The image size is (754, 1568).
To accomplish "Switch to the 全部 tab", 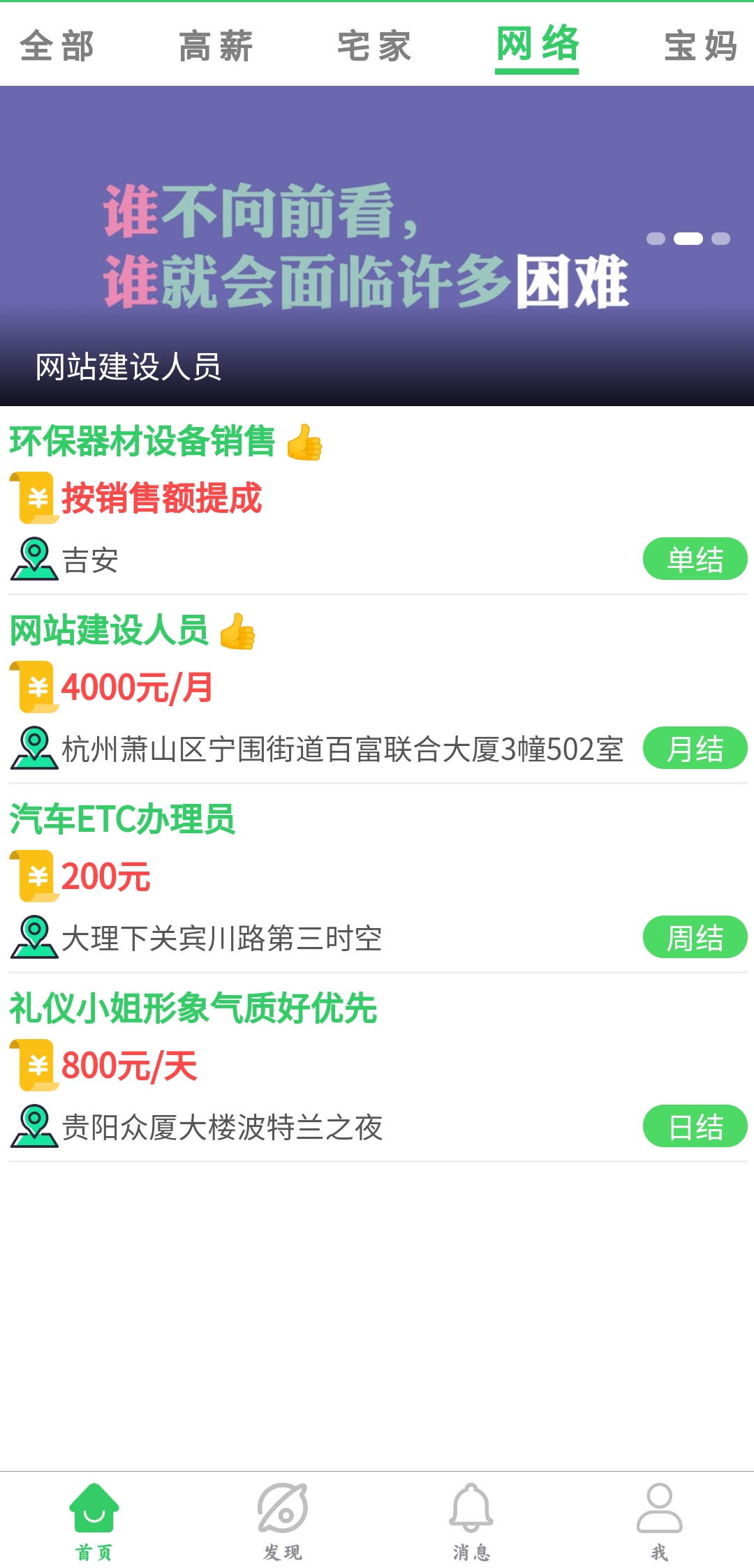I will tap(57, 46).
